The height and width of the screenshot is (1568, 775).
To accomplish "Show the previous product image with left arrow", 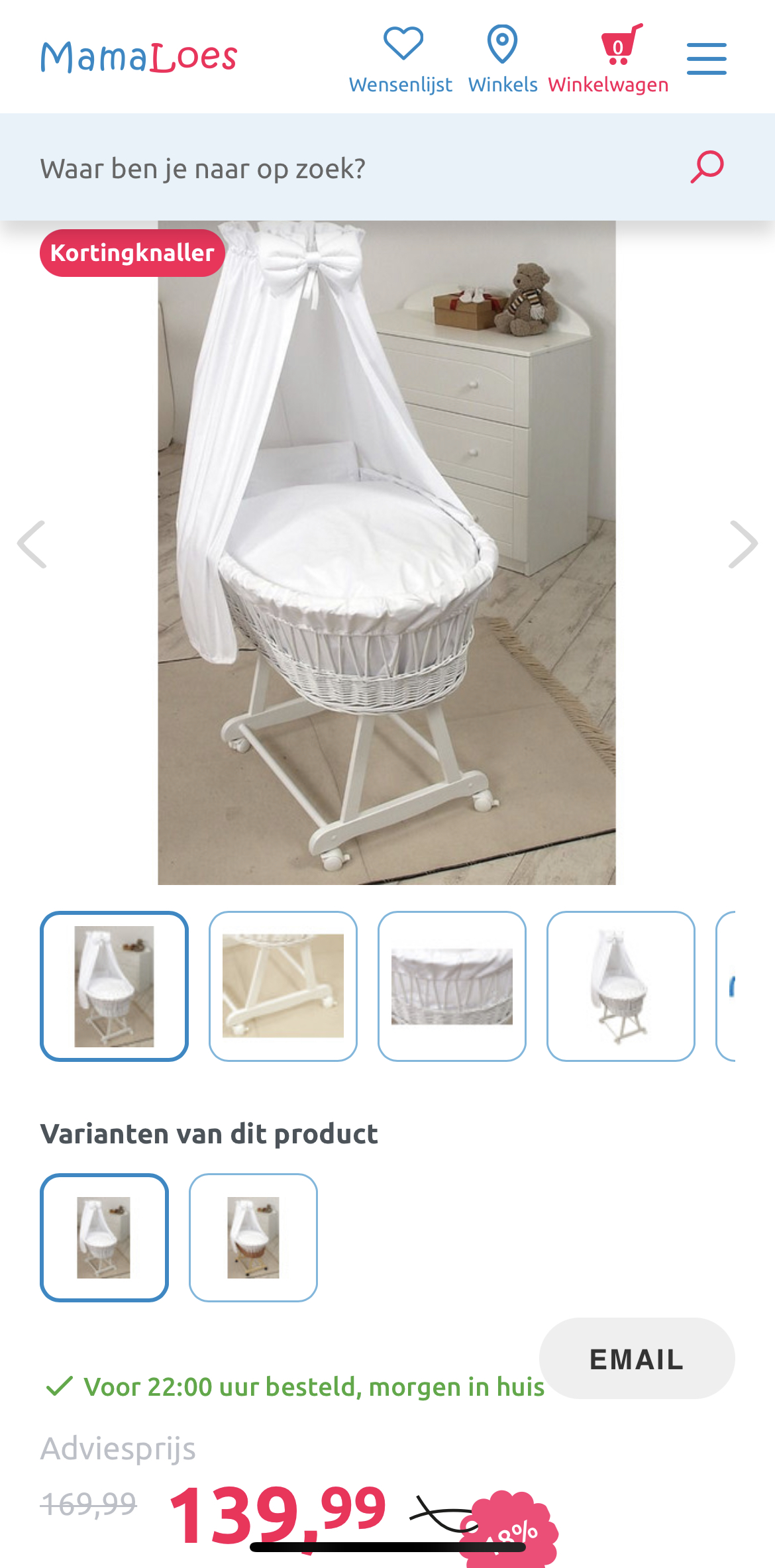I will point(32,545).
